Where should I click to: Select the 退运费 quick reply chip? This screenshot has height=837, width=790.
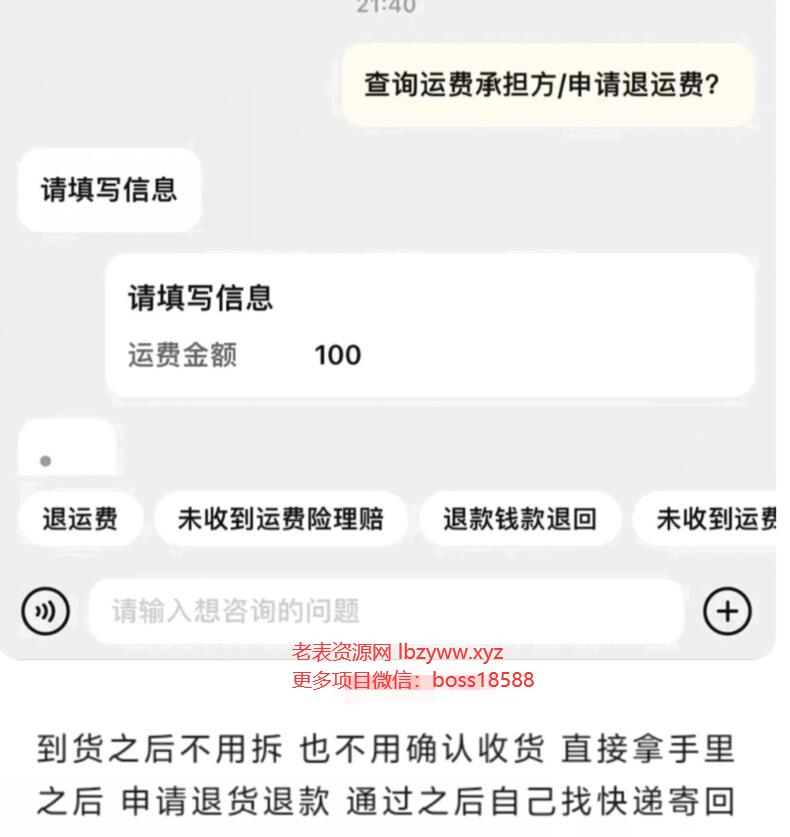[80, 519]
